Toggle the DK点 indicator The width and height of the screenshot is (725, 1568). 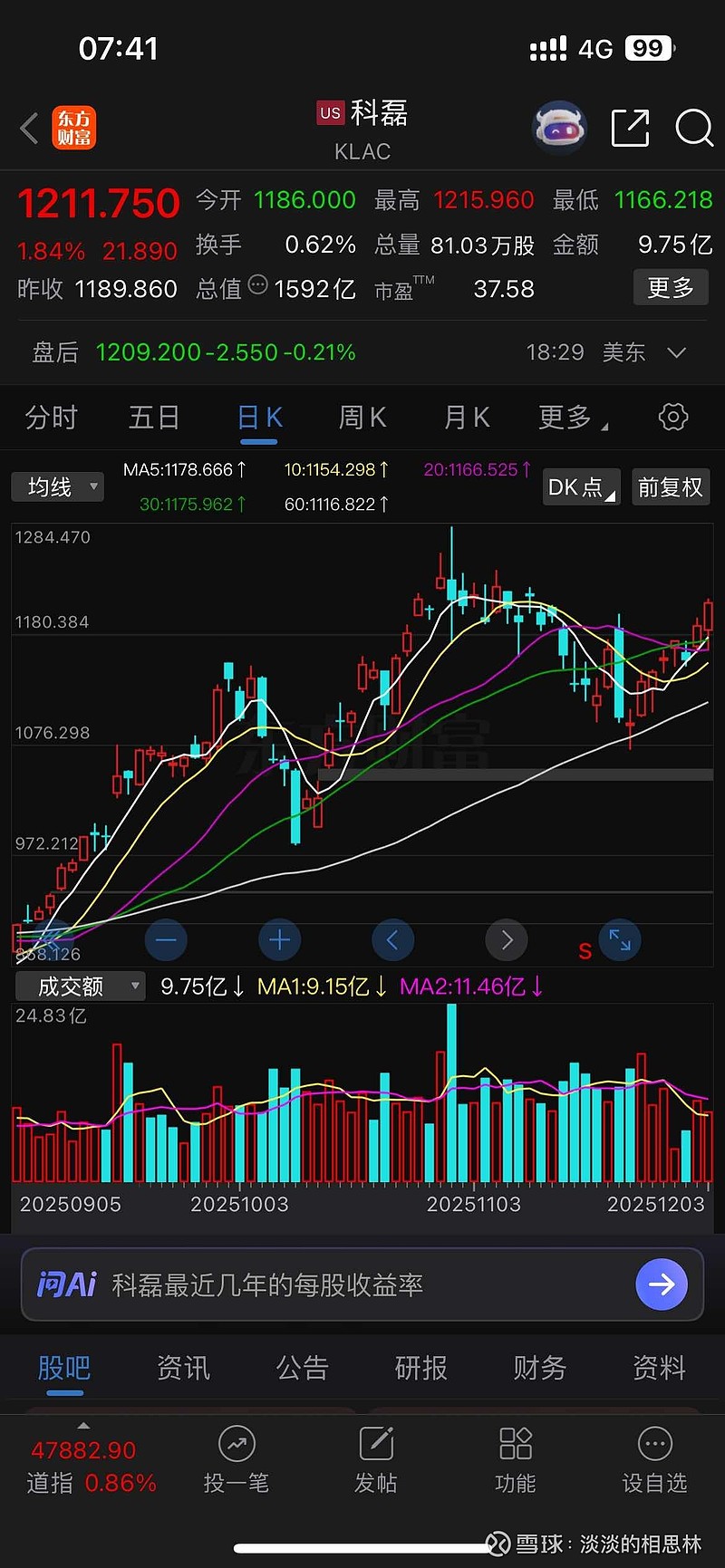click(x=580, y=486)
